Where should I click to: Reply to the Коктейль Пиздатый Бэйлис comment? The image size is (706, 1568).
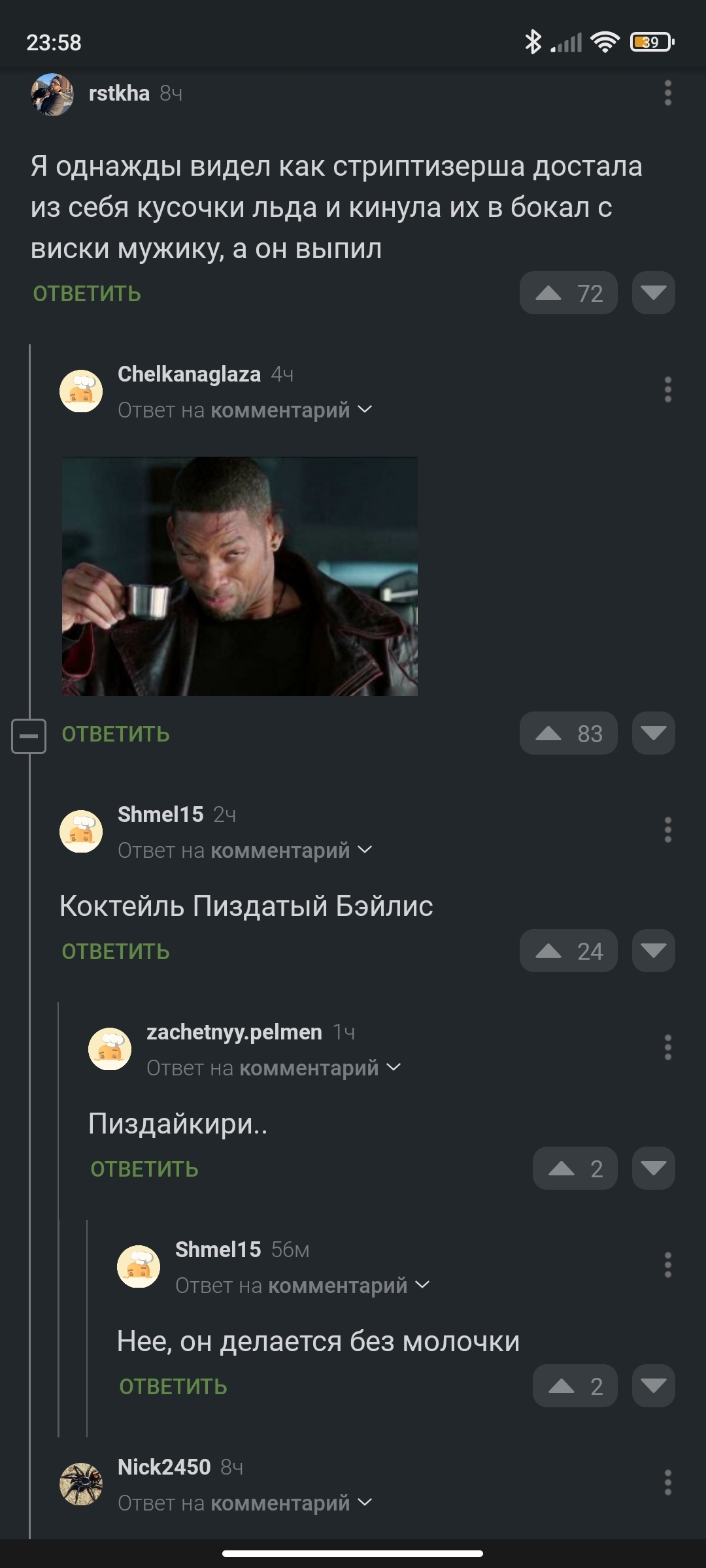pos(116,952)
